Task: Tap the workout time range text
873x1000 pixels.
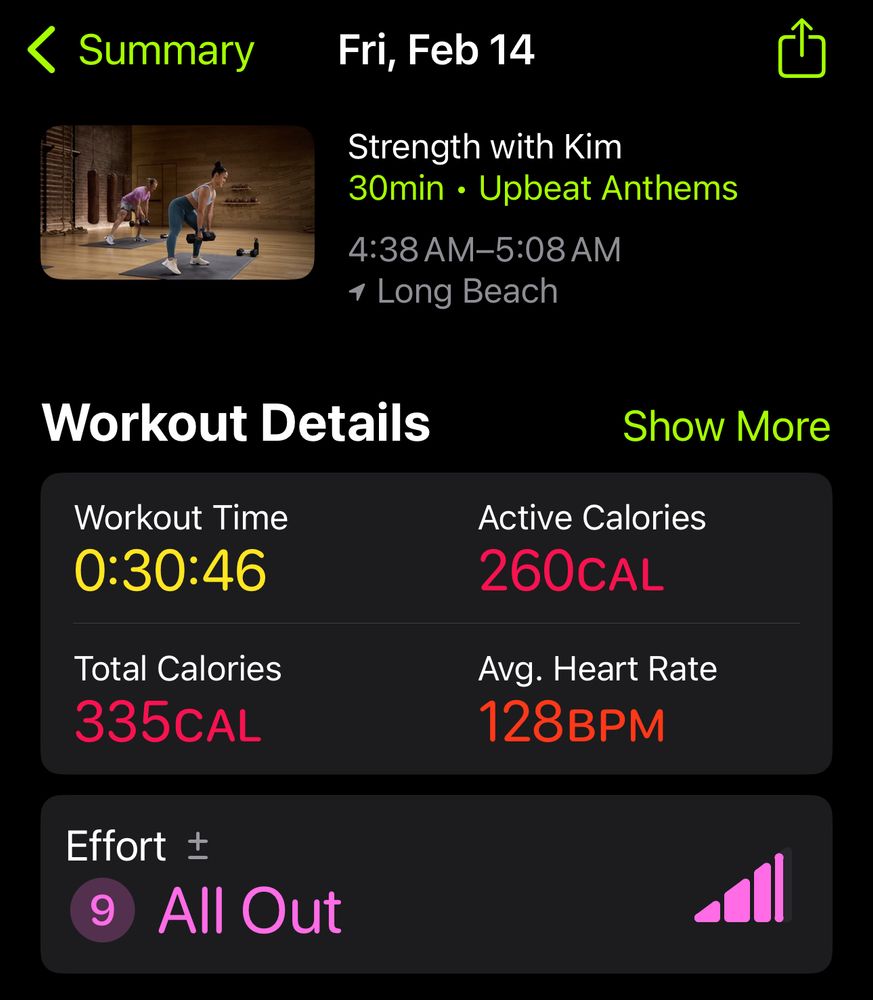Action: (x=484, y=249)
